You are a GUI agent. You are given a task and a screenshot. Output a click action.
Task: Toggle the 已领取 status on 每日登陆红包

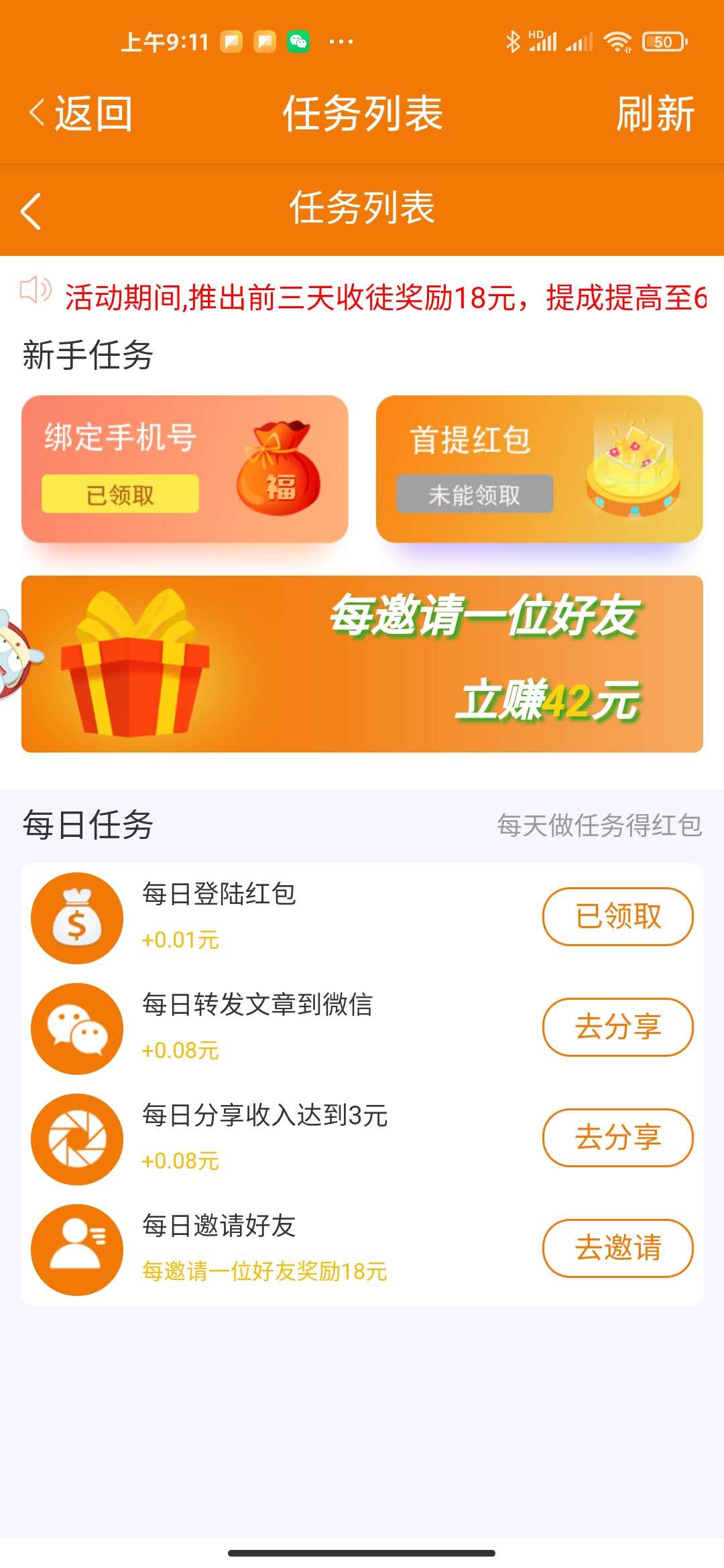(617, 915)
